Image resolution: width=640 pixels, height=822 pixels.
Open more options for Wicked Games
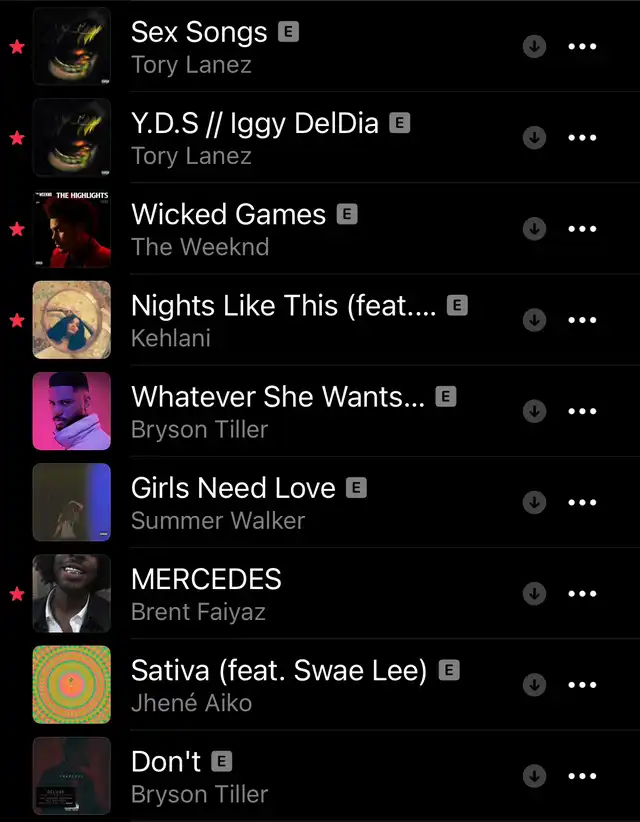(581, 229)
